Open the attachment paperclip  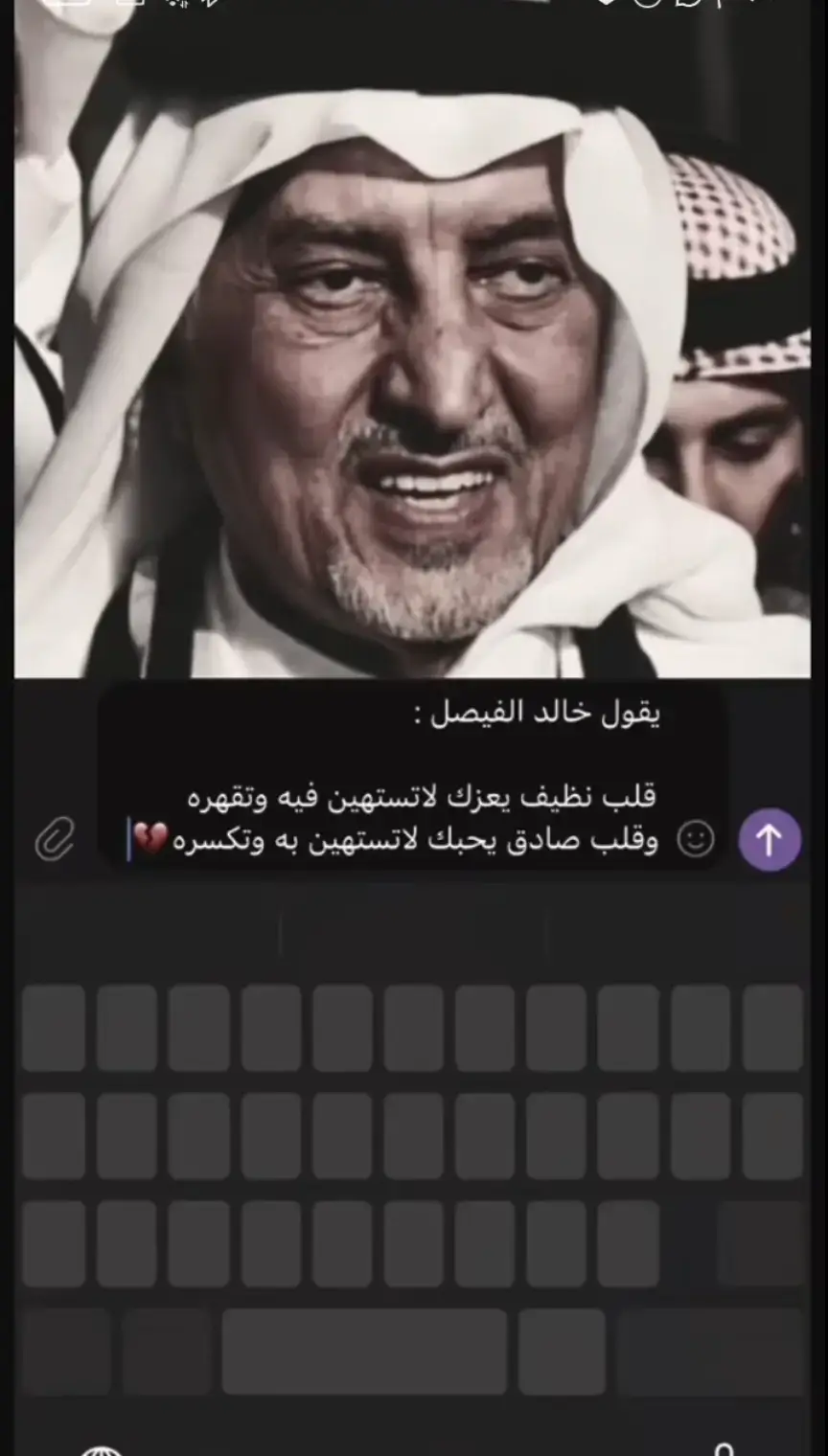point(55,840)
